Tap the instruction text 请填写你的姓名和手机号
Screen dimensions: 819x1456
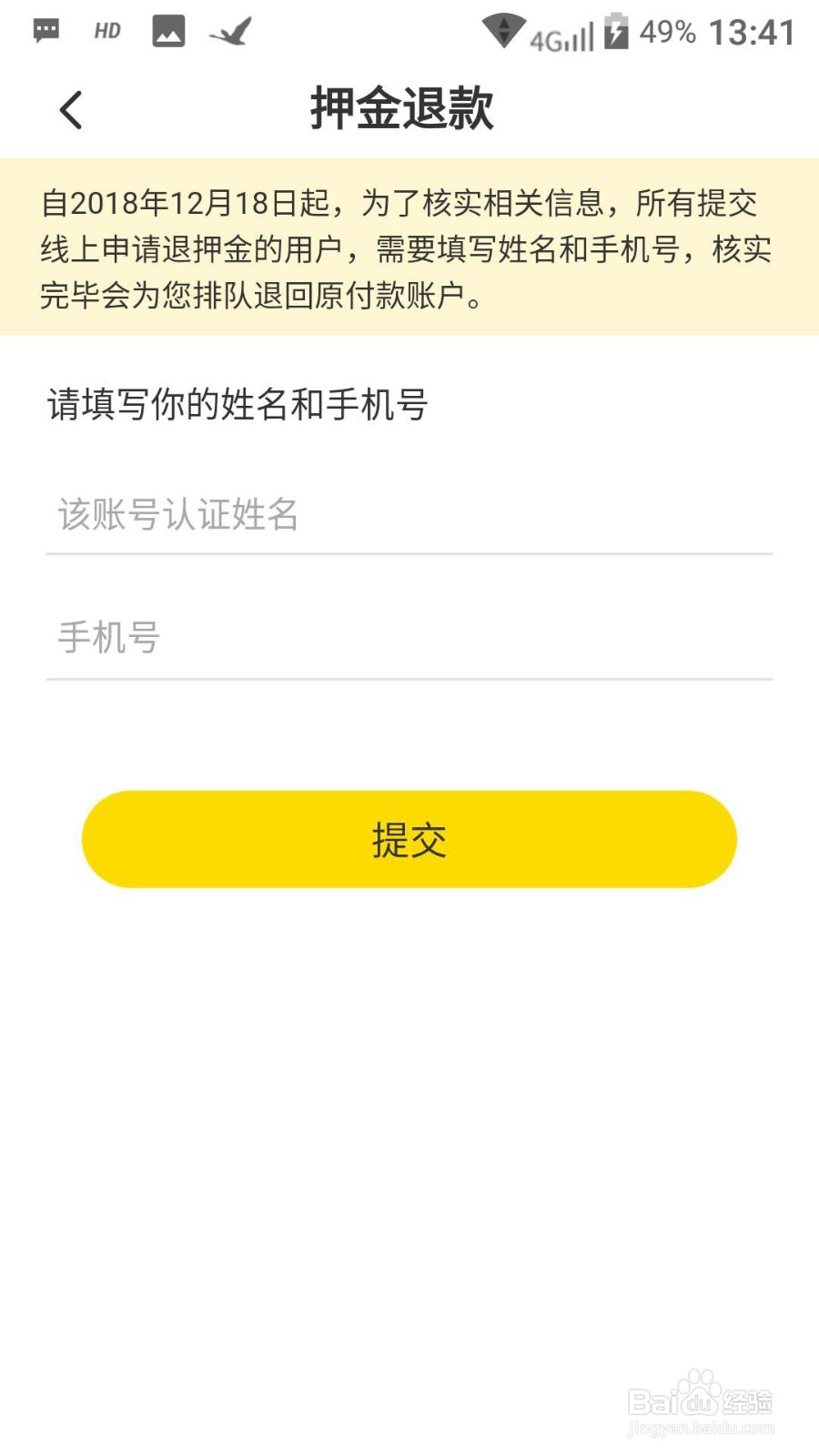pos(239,402)
